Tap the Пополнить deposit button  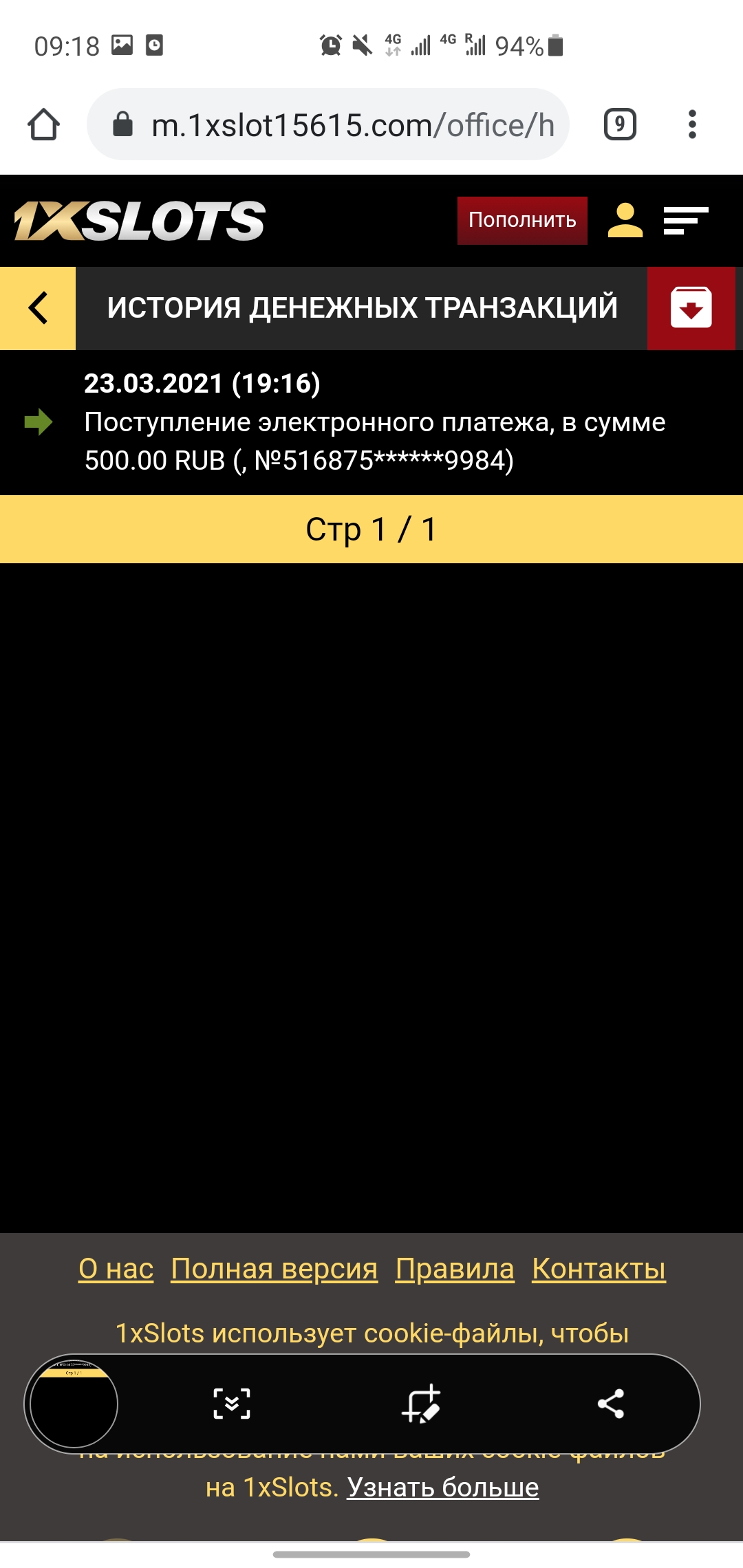pos(522,220)
